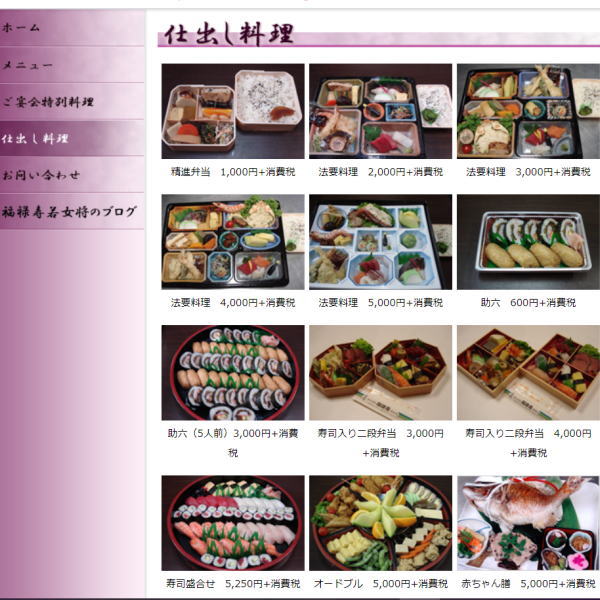The width and height of the screenshot is (600, 600).
Task: View the オードブル 5,000円 photo
Action: 380,523
